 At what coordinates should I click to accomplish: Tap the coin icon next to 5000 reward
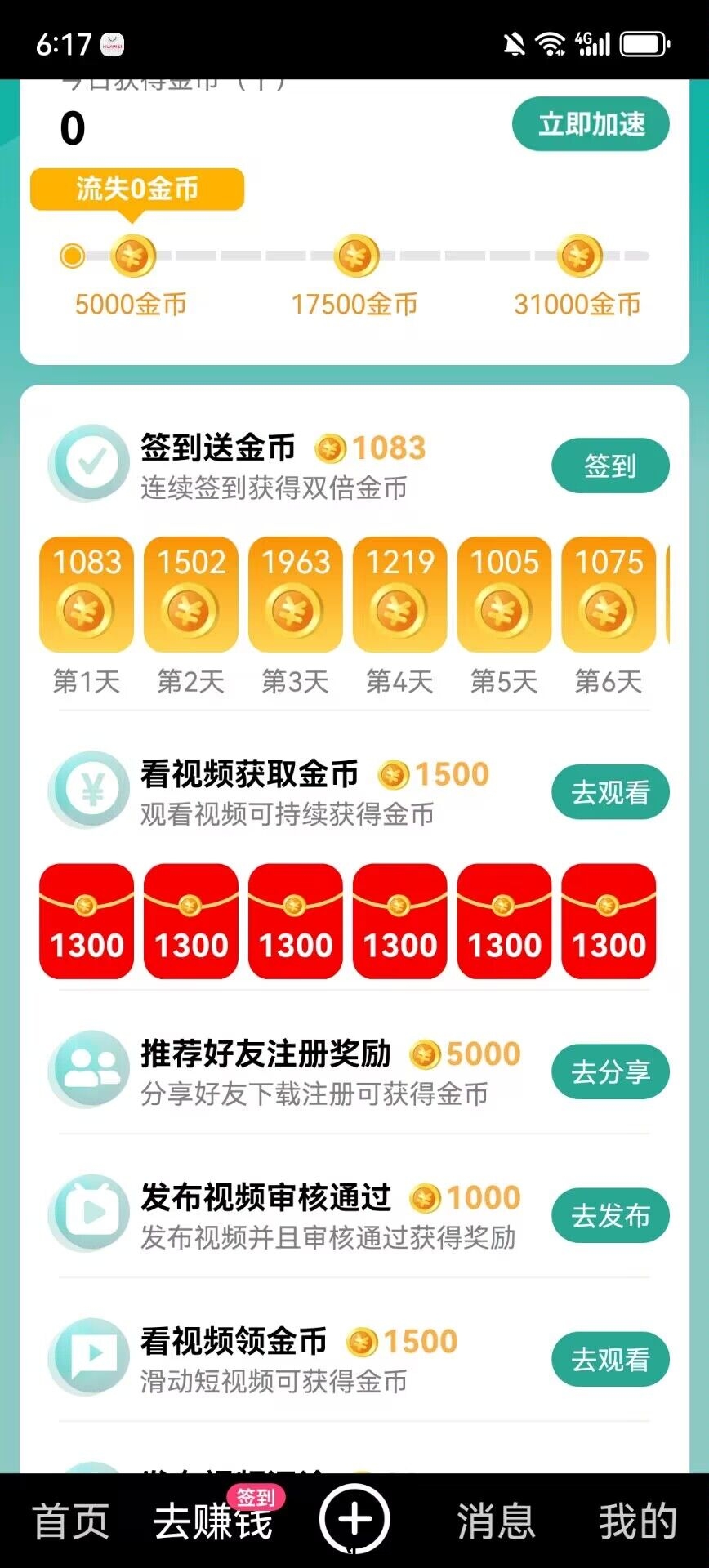point(426,1053)
